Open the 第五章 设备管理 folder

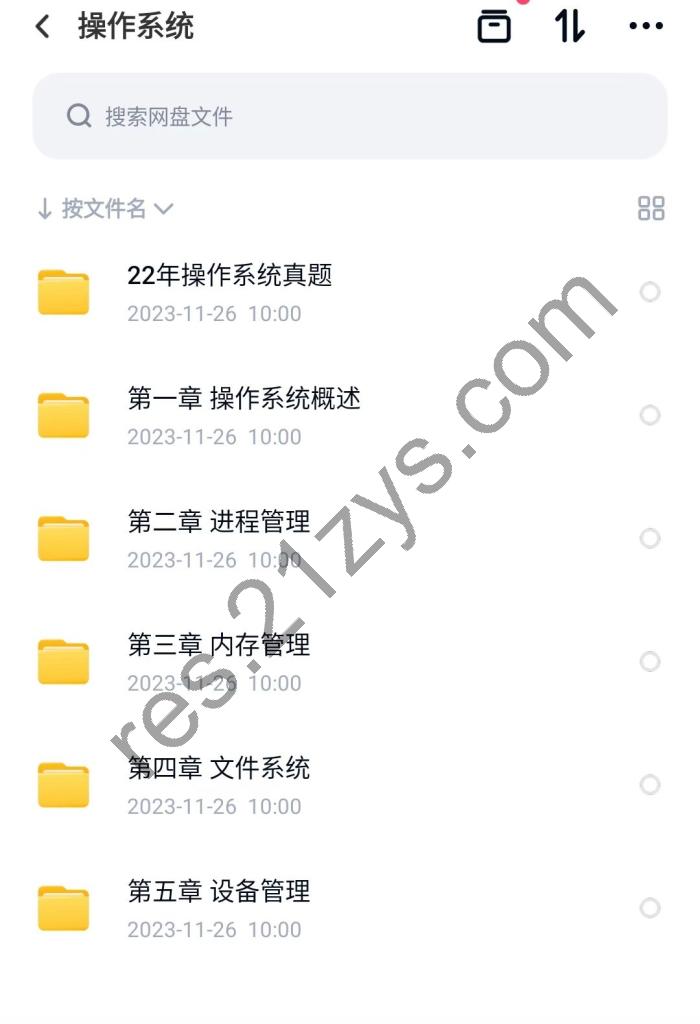pos(220,908)
